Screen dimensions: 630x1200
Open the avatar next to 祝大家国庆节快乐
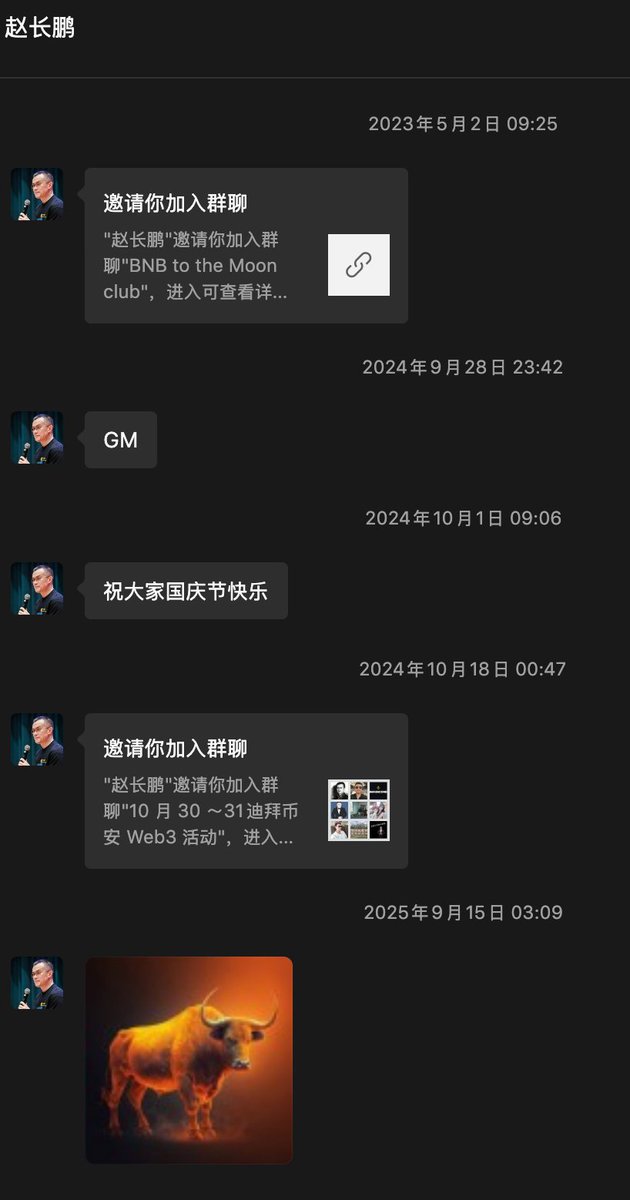tap(37, 589)
